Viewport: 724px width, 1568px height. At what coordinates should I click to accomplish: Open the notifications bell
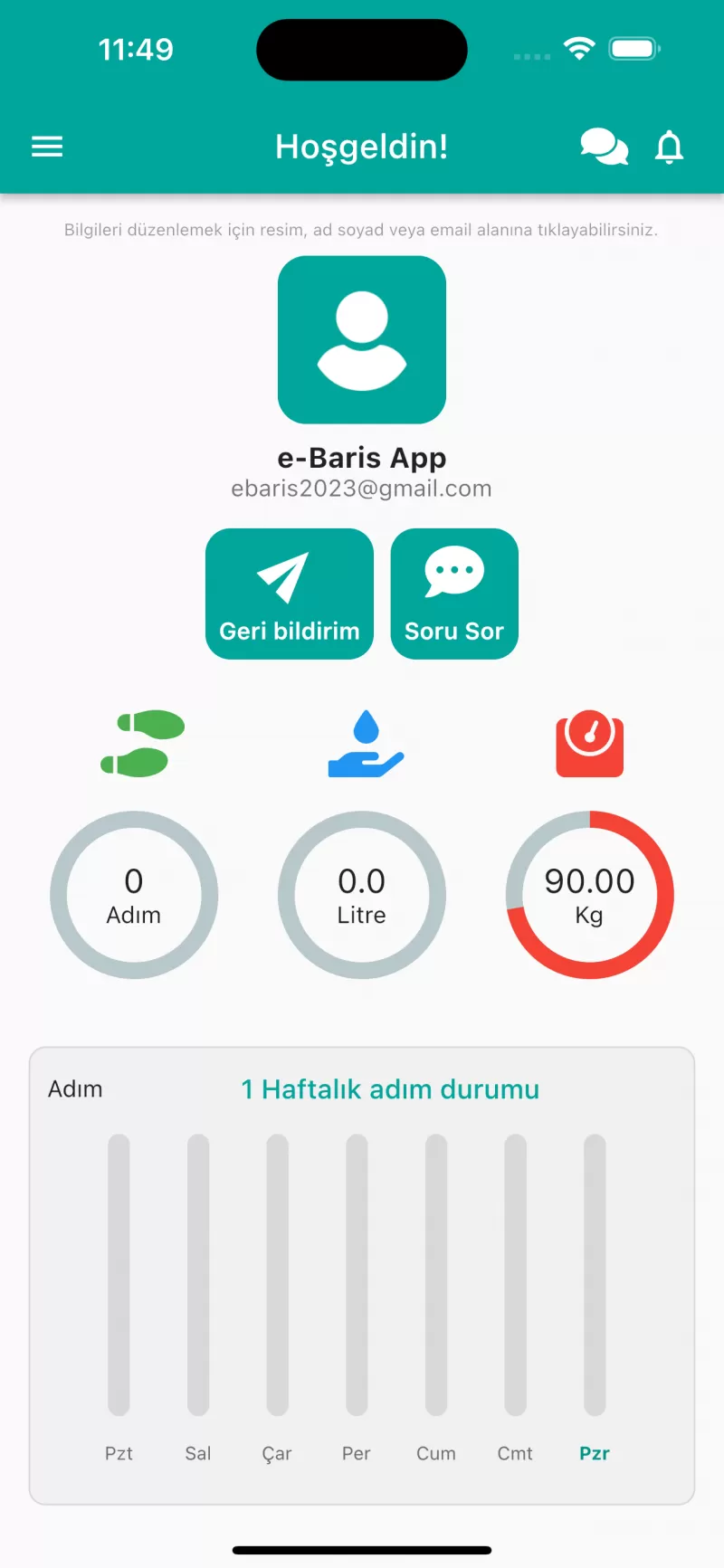669,147
